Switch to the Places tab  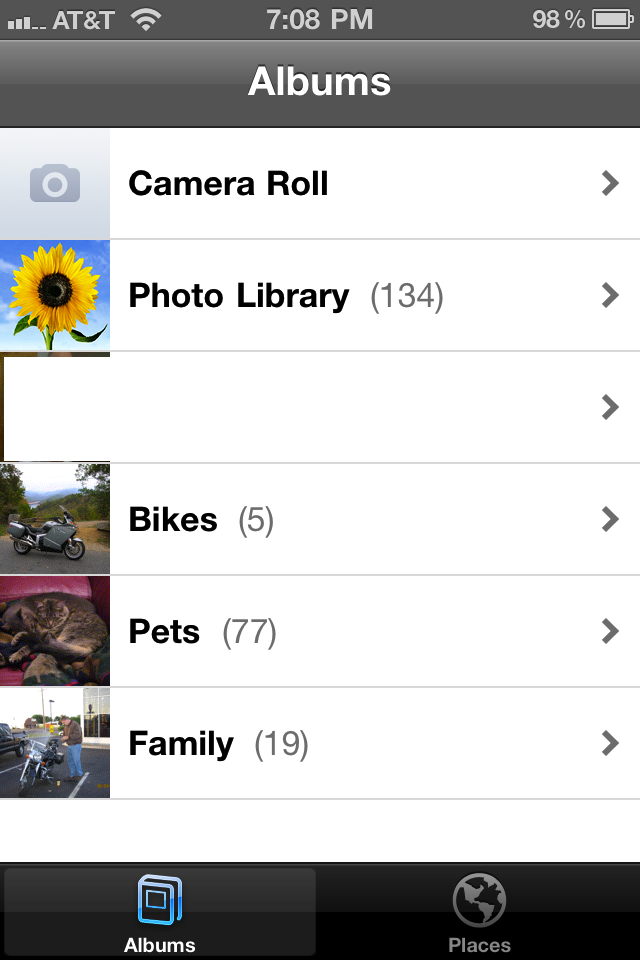click(479, 914)
